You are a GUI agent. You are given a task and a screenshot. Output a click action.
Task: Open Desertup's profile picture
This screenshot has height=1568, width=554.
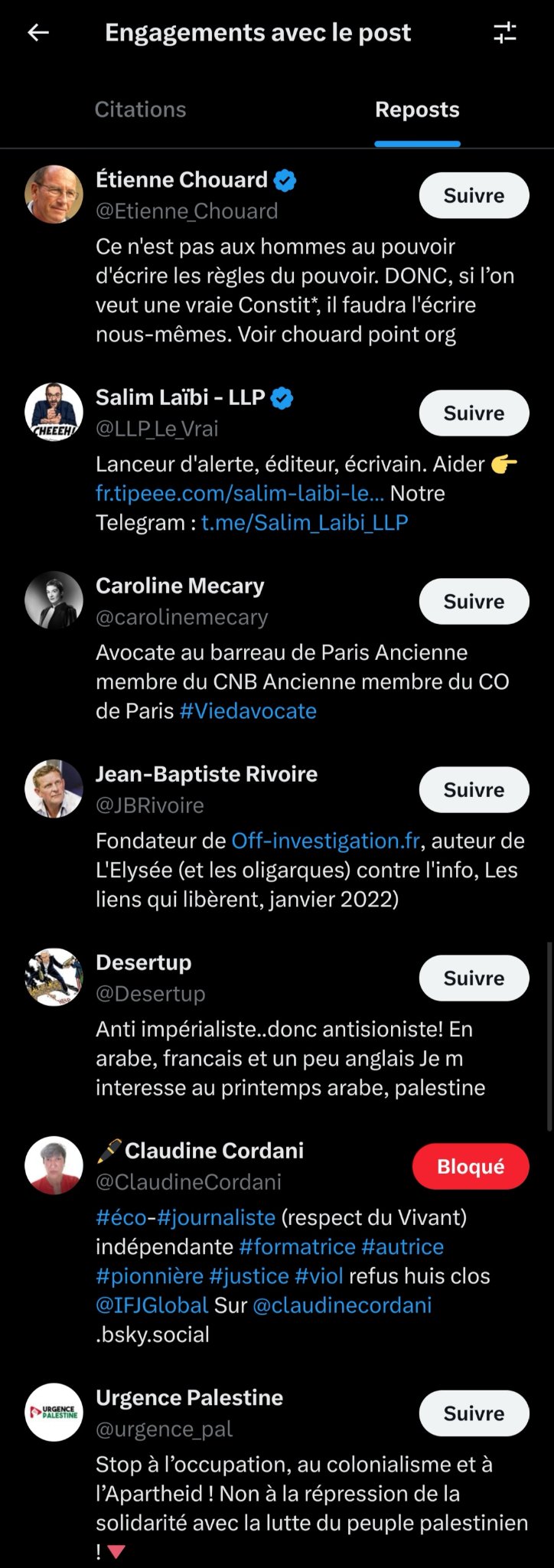[x=54, y=978]
